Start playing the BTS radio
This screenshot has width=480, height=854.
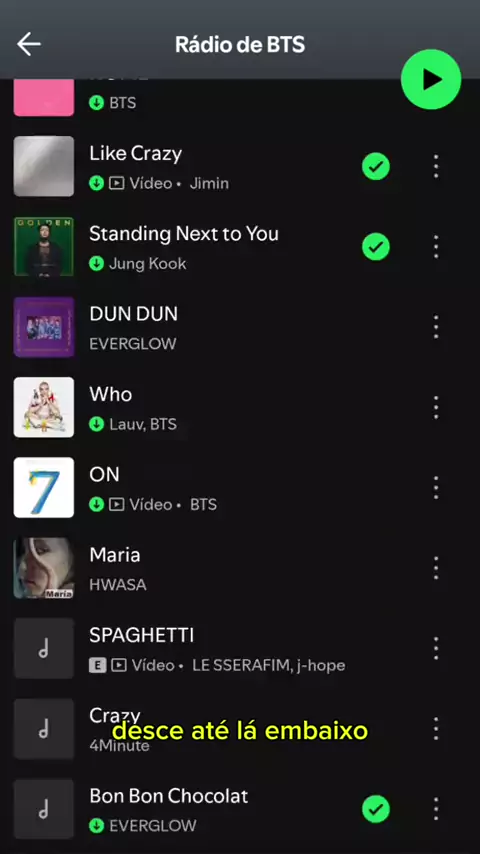click(x=431, y=80)
